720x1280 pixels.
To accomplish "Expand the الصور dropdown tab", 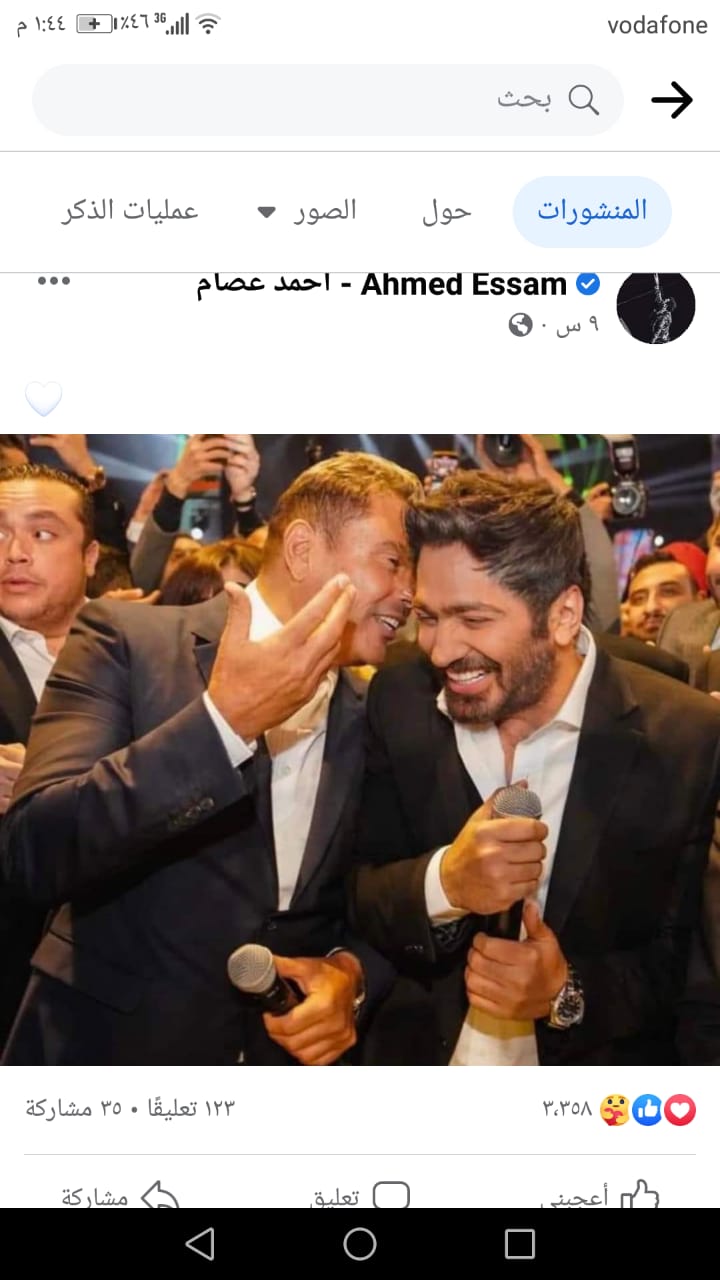I will pos(308,211).
